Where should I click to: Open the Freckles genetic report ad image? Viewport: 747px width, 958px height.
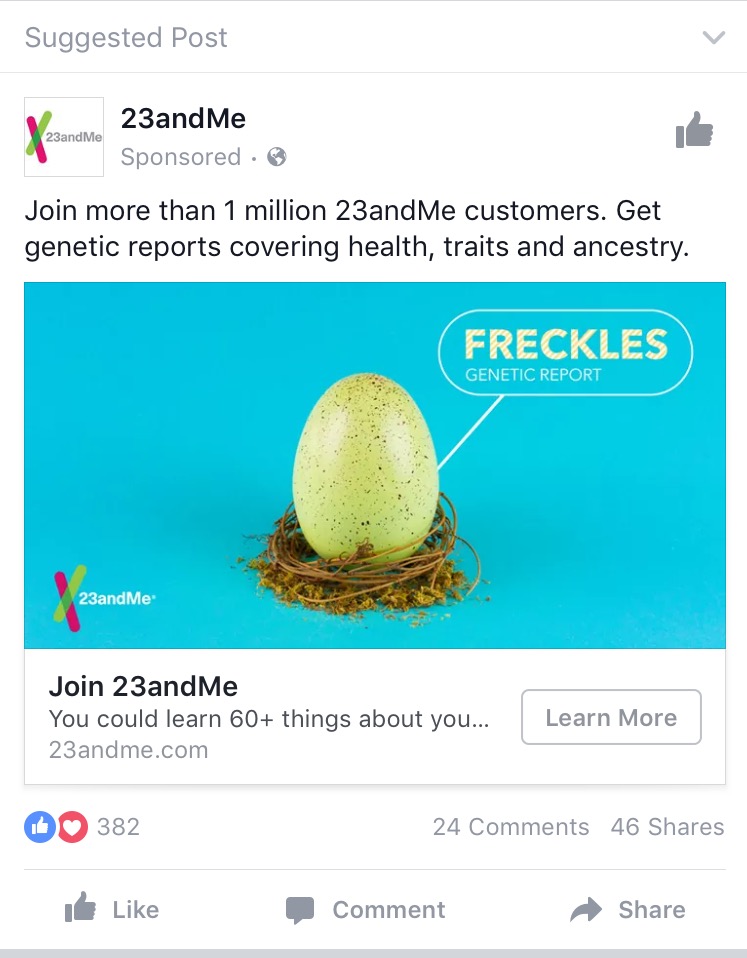(374, 465)
